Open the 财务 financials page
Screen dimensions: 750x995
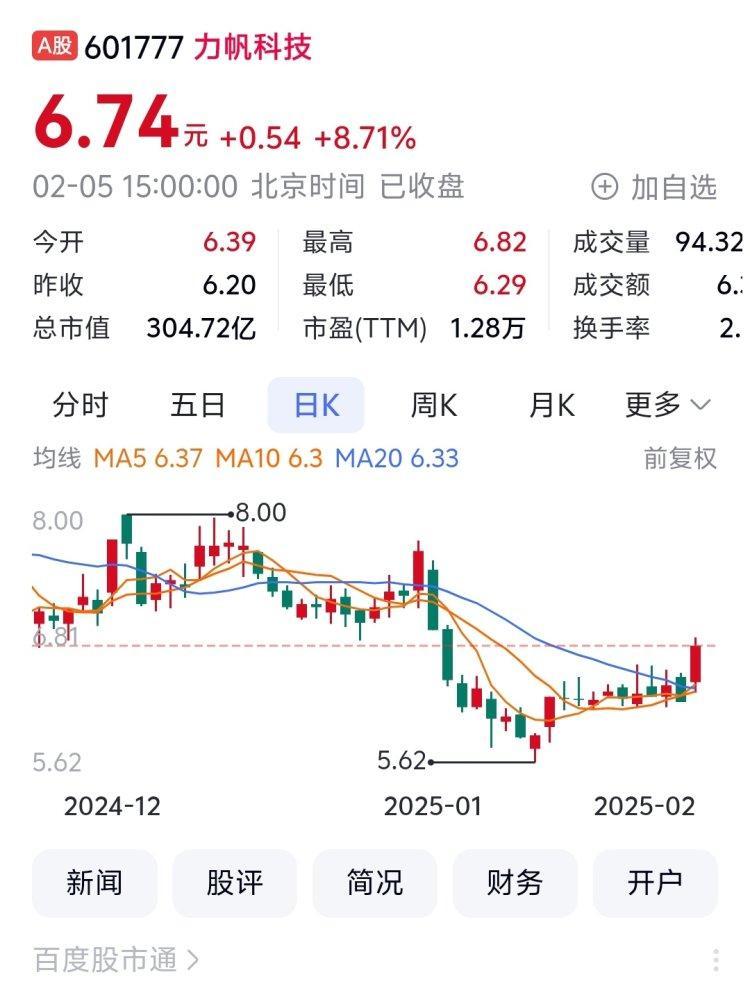click(515, 883)
